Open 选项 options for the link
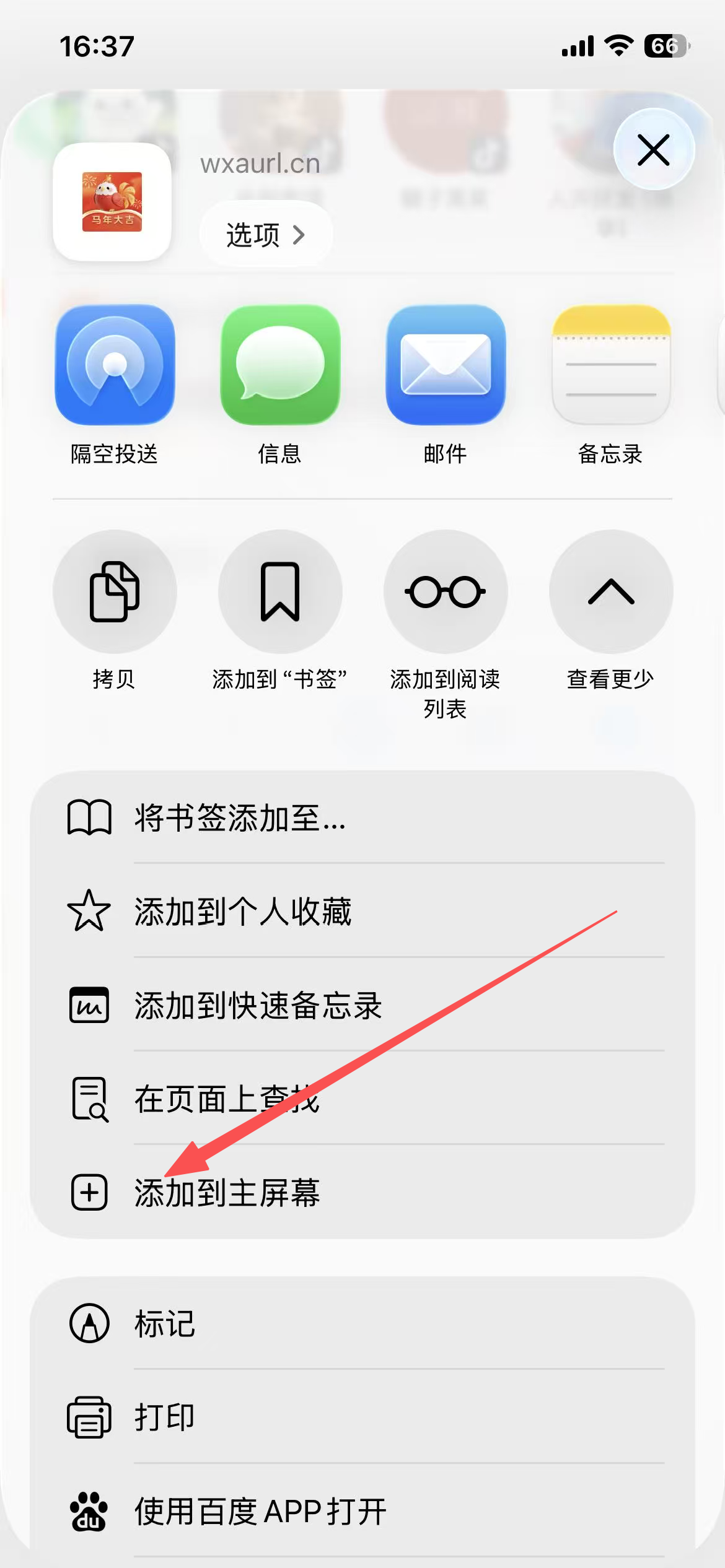 [266, 235]
